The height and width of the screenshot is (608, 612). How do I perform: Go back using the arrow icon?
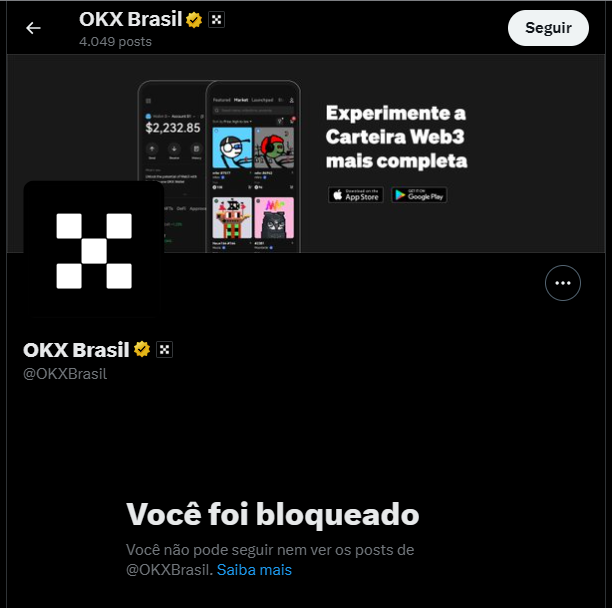pyautogui.click(x=33, y=28)
